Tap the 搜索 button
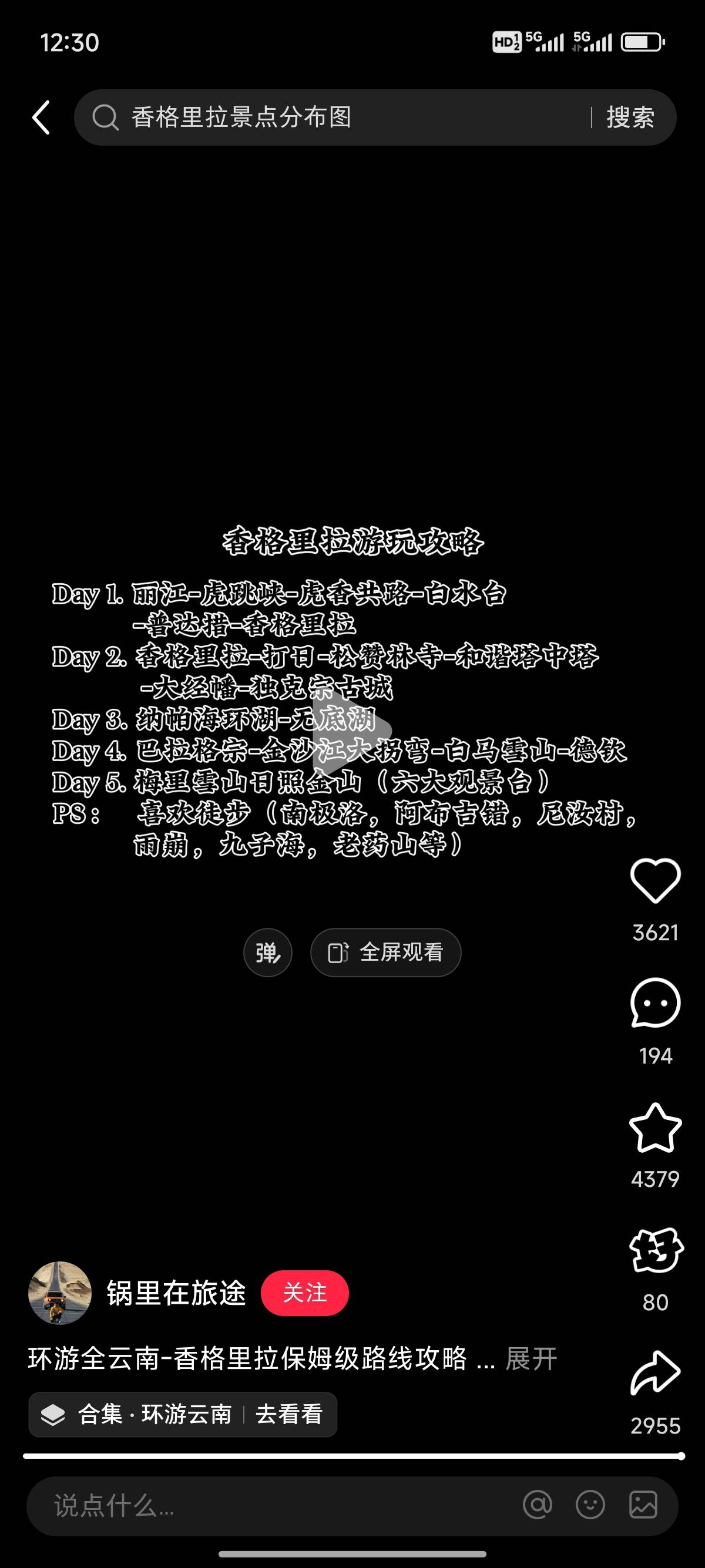The width and height of the screenshot is (705, 1568). 630,117
